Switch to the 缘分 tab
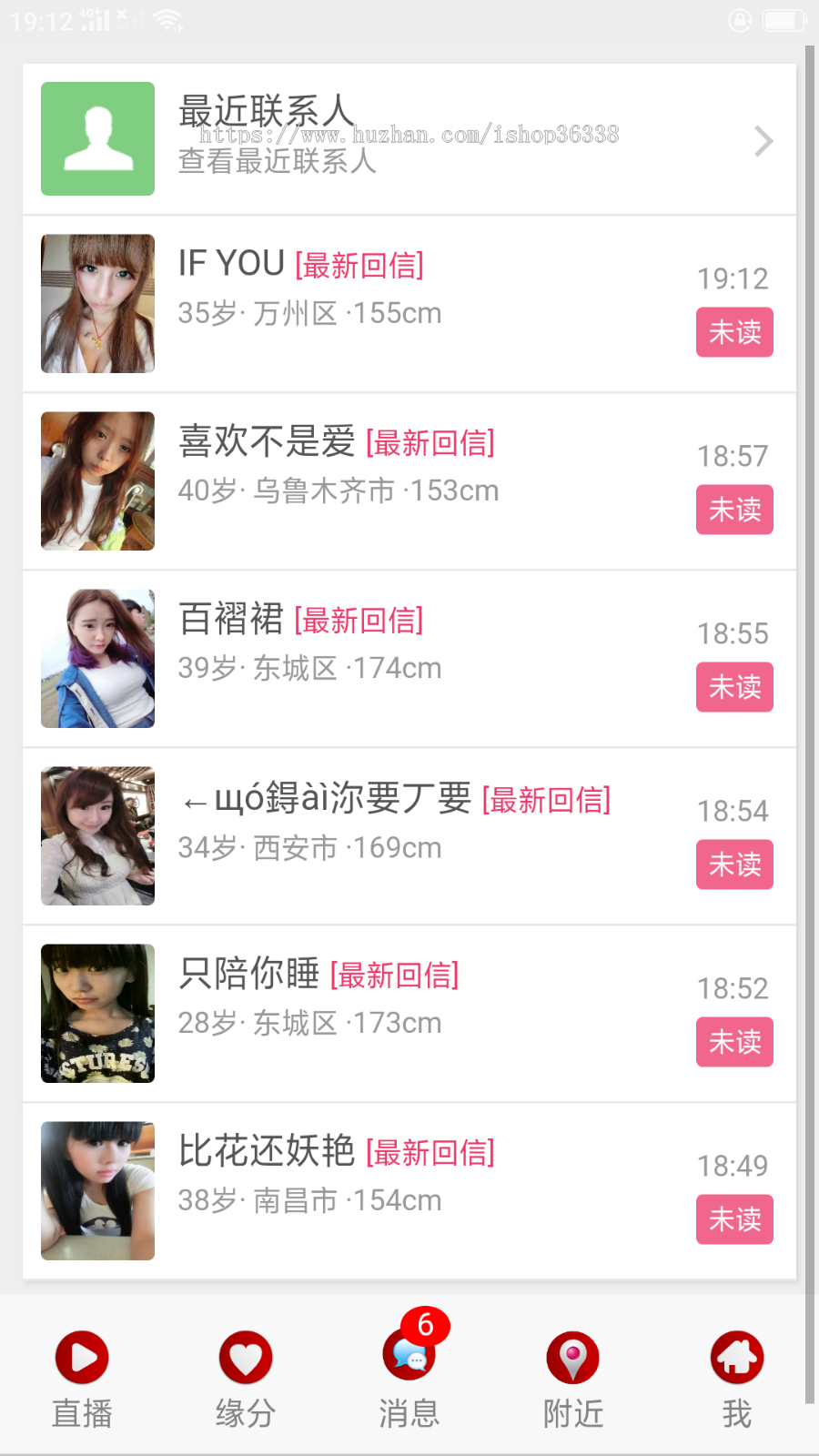819x1456 pixels. click(246, 1379)
